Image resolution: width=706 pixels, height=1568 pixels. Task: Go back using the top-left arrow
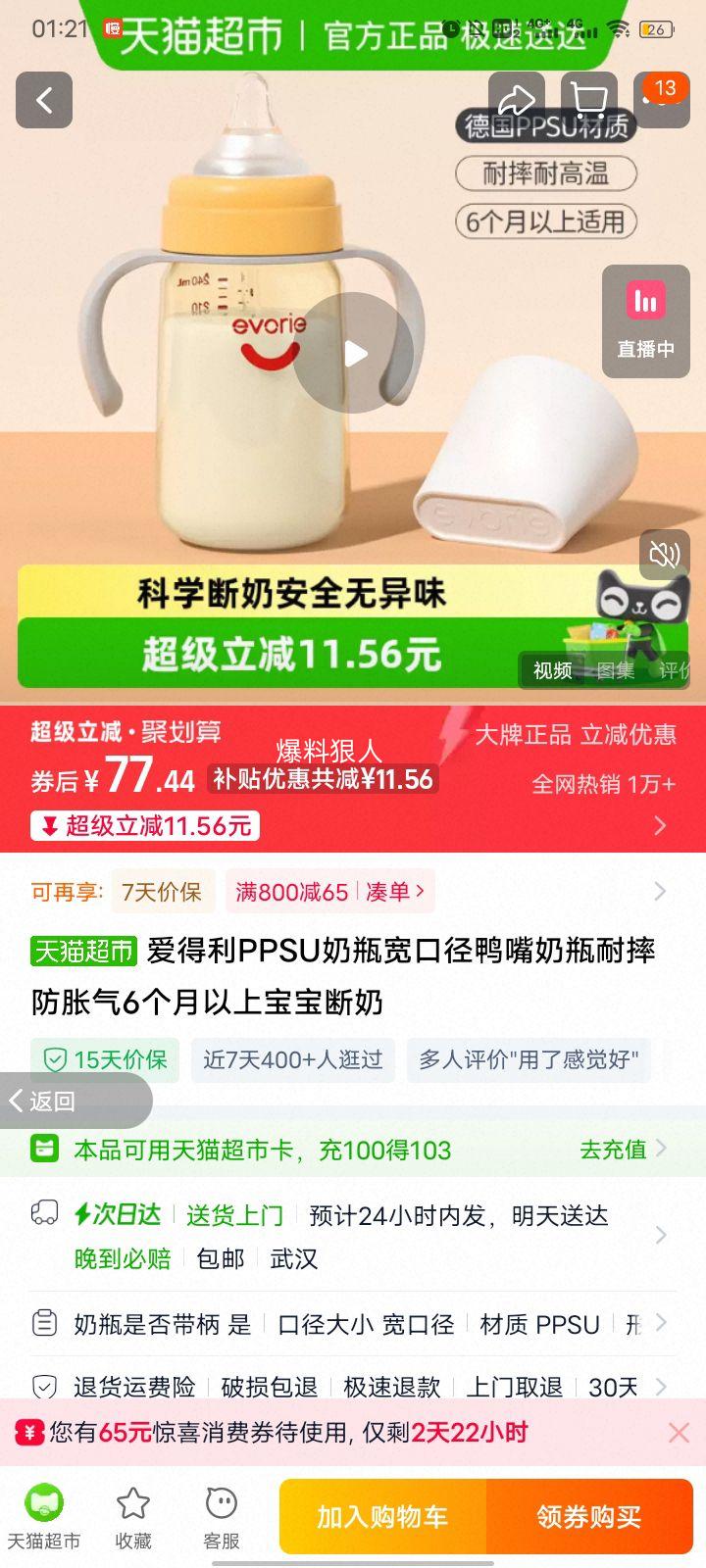click(43, 101)
